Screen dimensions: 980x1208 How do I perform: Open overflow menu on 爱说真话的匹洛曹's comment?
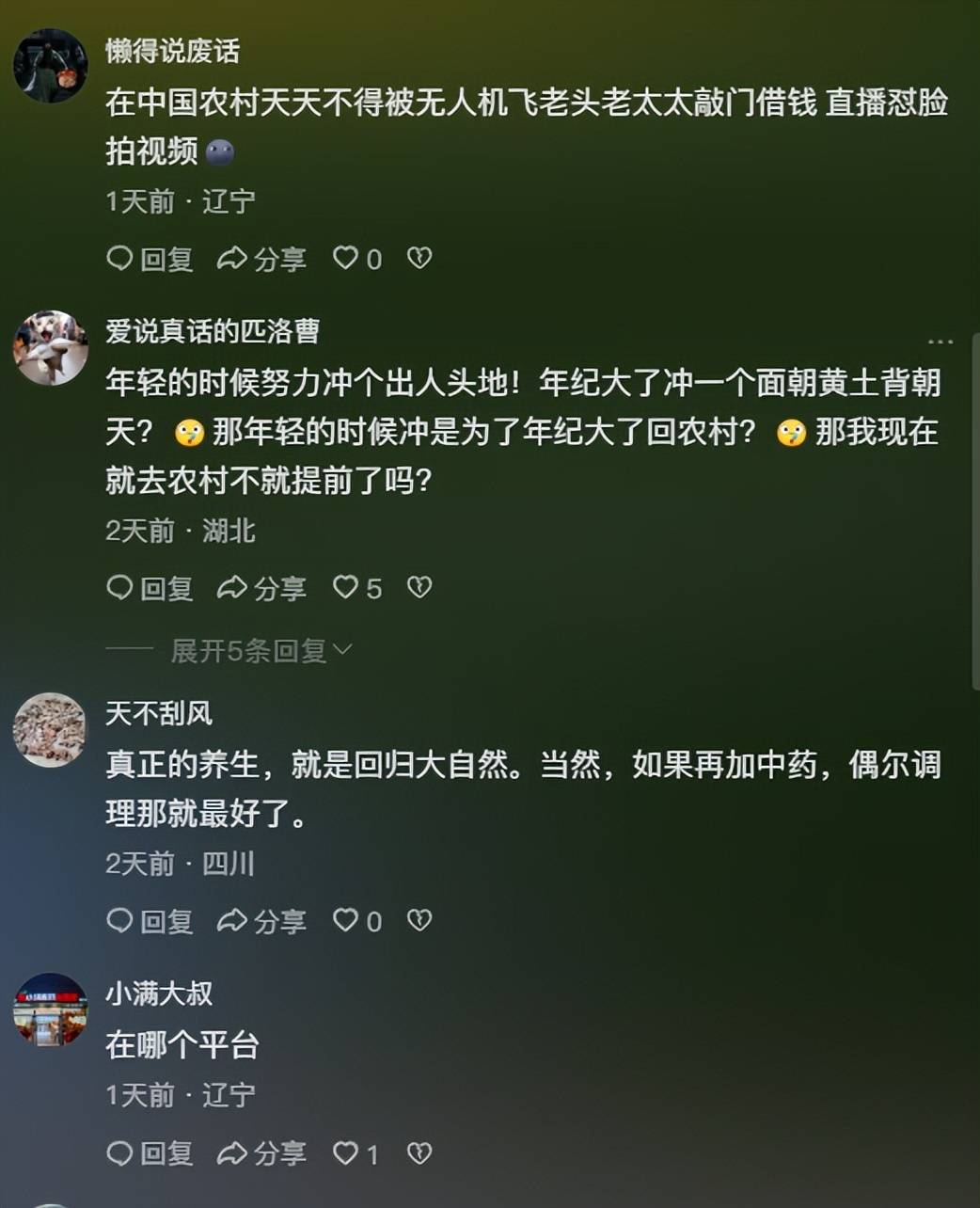tap(940, 342)
